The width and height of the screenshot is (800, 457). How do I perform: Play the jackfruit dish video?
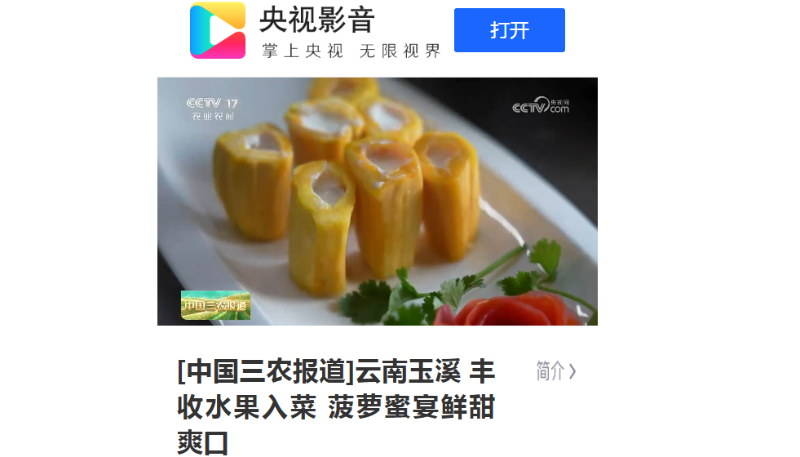[x=377, y=201]
